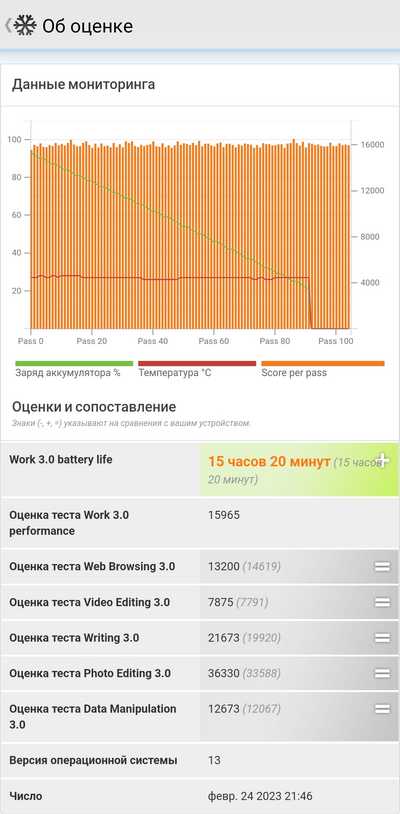
Task: Go back via the PCMark snowflake arrow
Action: click(20, 25)
